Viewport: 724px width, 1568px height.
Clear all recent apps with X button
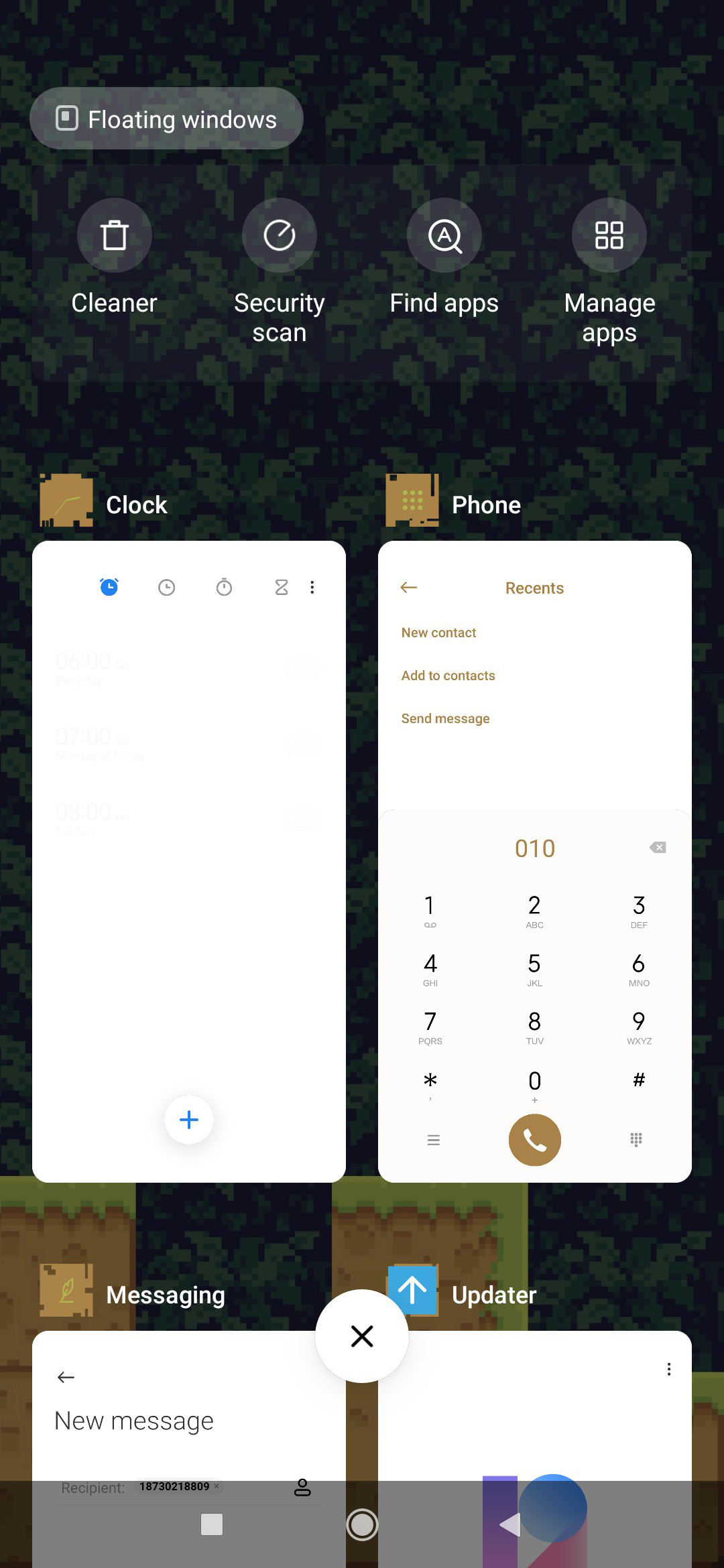coord(362,1336)
